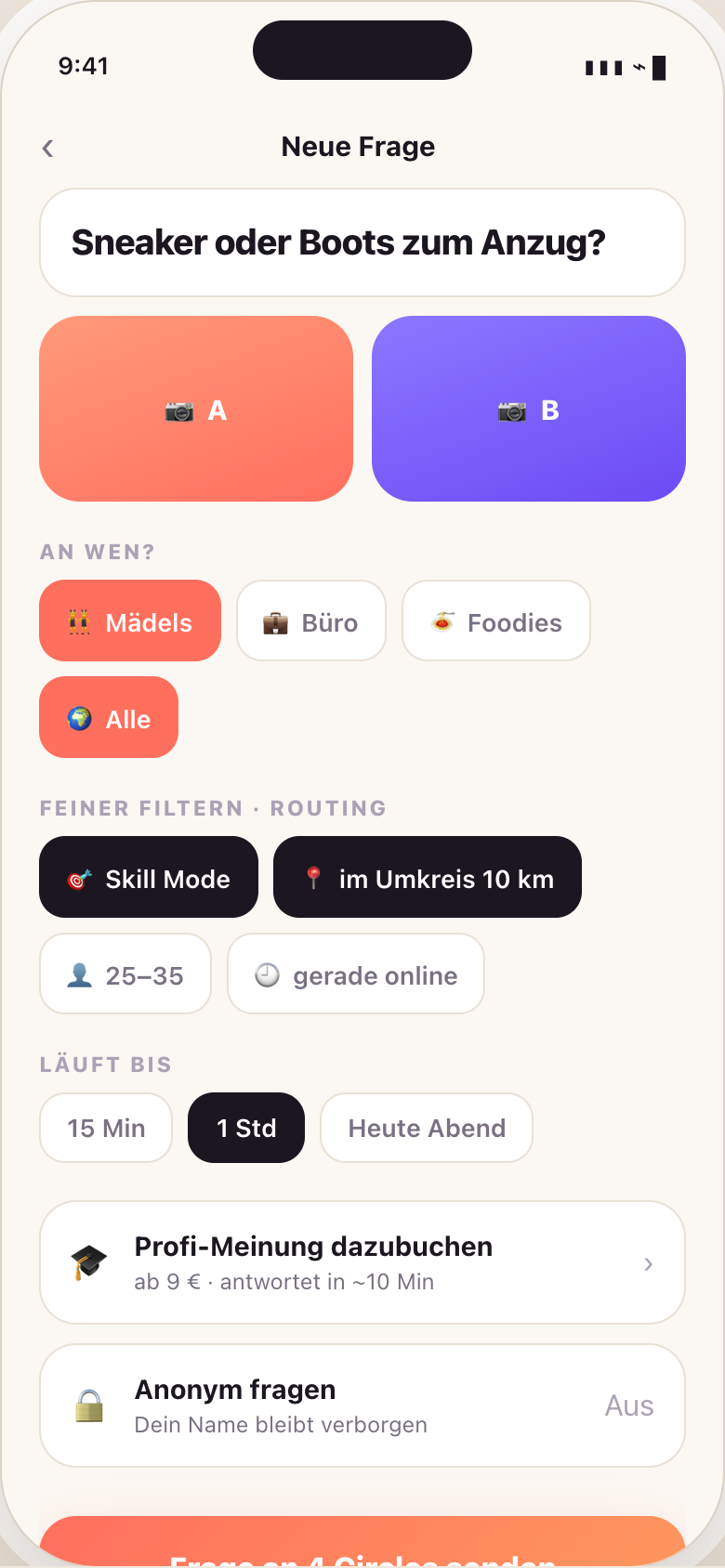Screen dimensions: 725x1568
Task: Add photo for option B
Action: pos(529,409)
